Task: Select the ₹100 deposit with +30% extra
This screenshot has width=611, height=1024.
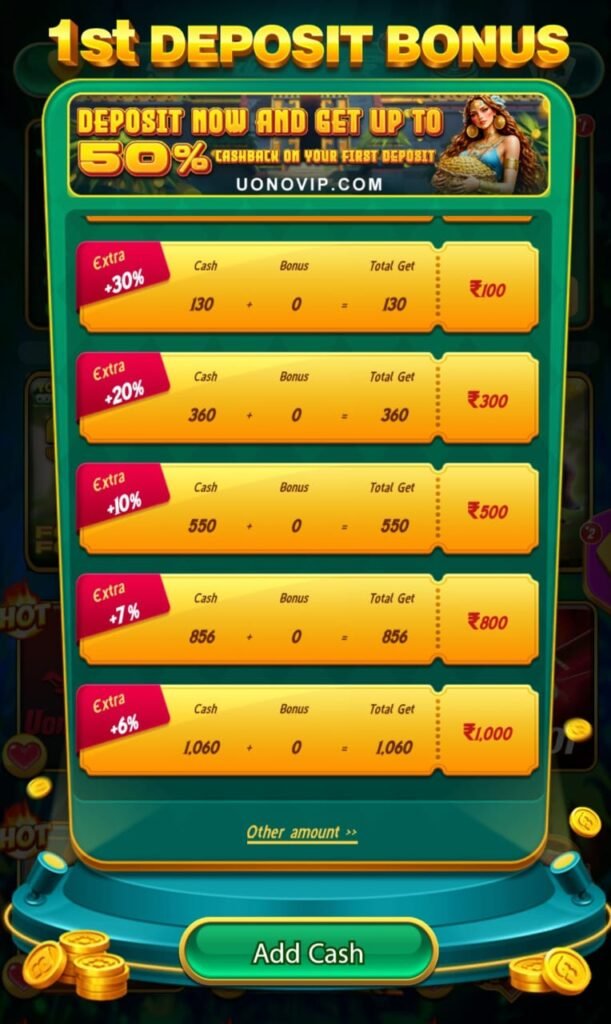Action: click(308, 287)
